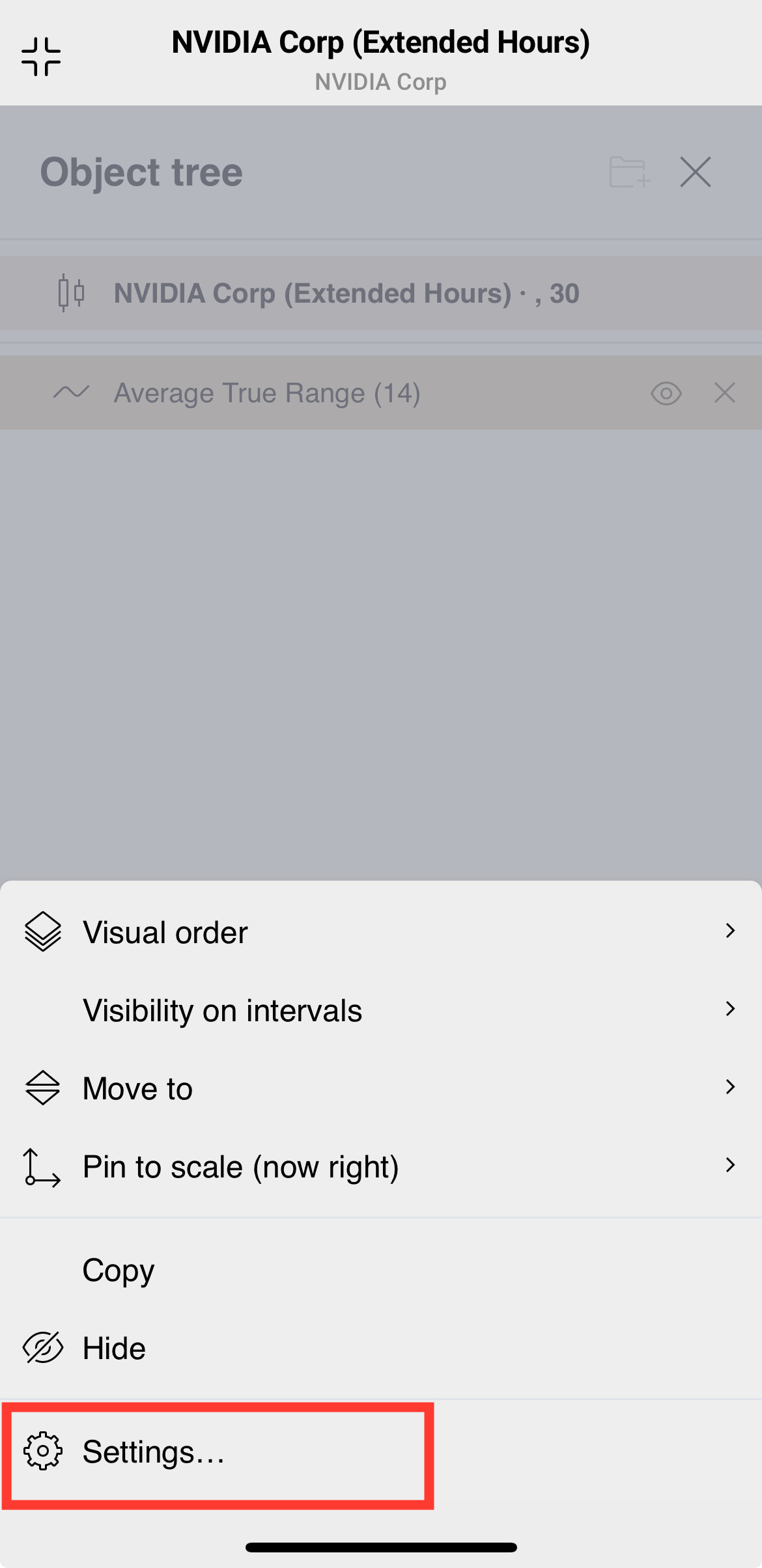Exit fullscreen chart mode
Viewport: 762px width, 1568px height.
pyautogui.click(x=41, y=57)
